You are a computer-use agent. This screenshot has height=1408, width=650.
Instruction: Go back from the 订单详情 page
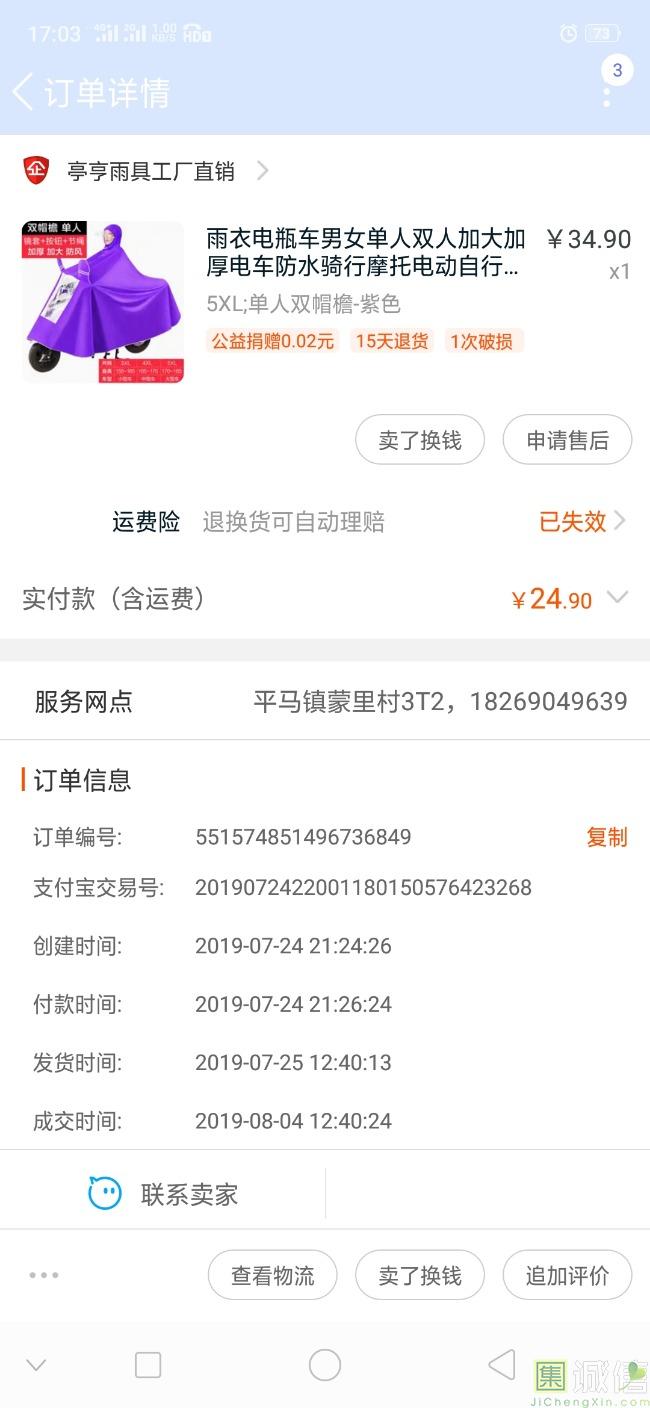click(x=24, y=92)
